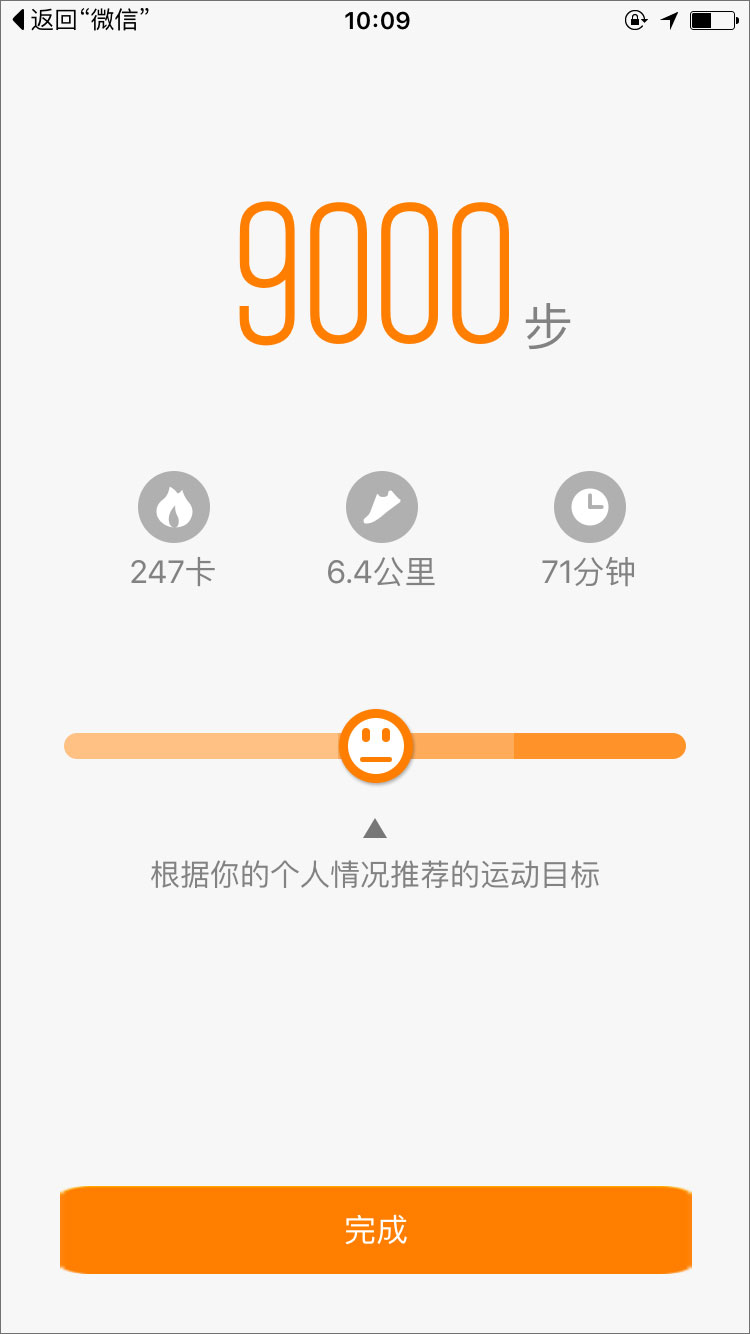Click the orientation lock icon
Image resolution: width=750 pixels, height=1334 pixels.
[634, 20]
